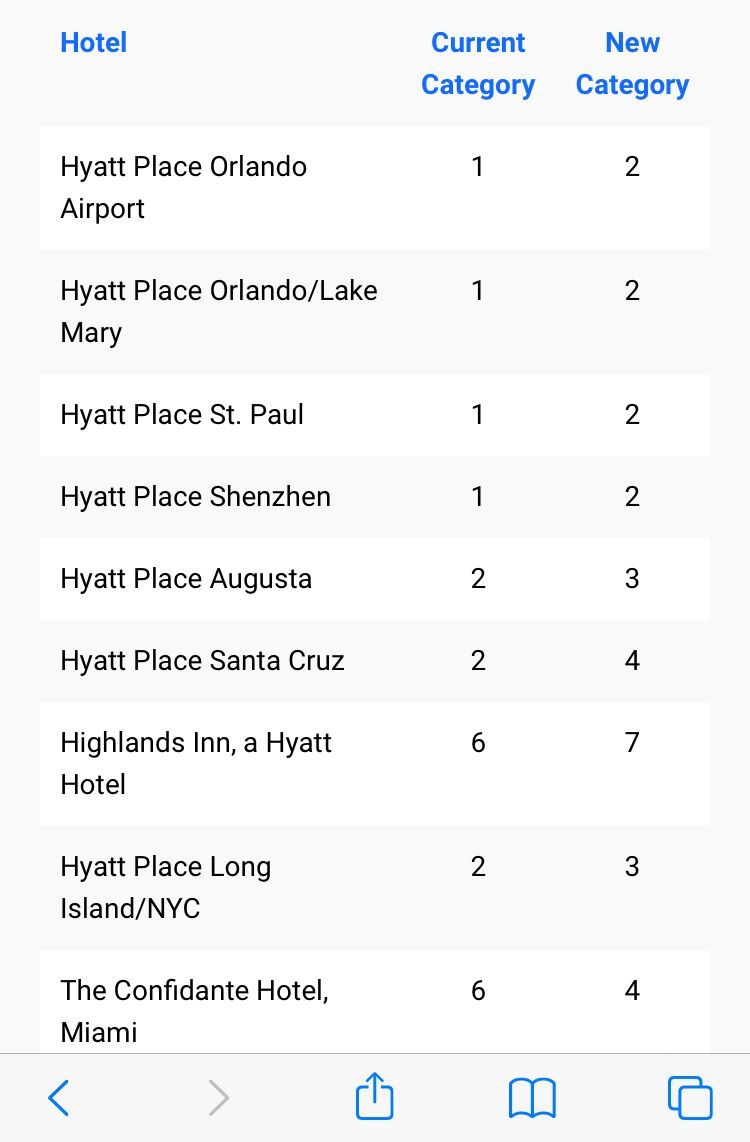750x1142 pixels.
Task: Open the share sheet
Action: pyautogui.click(x=374, y=1095)
